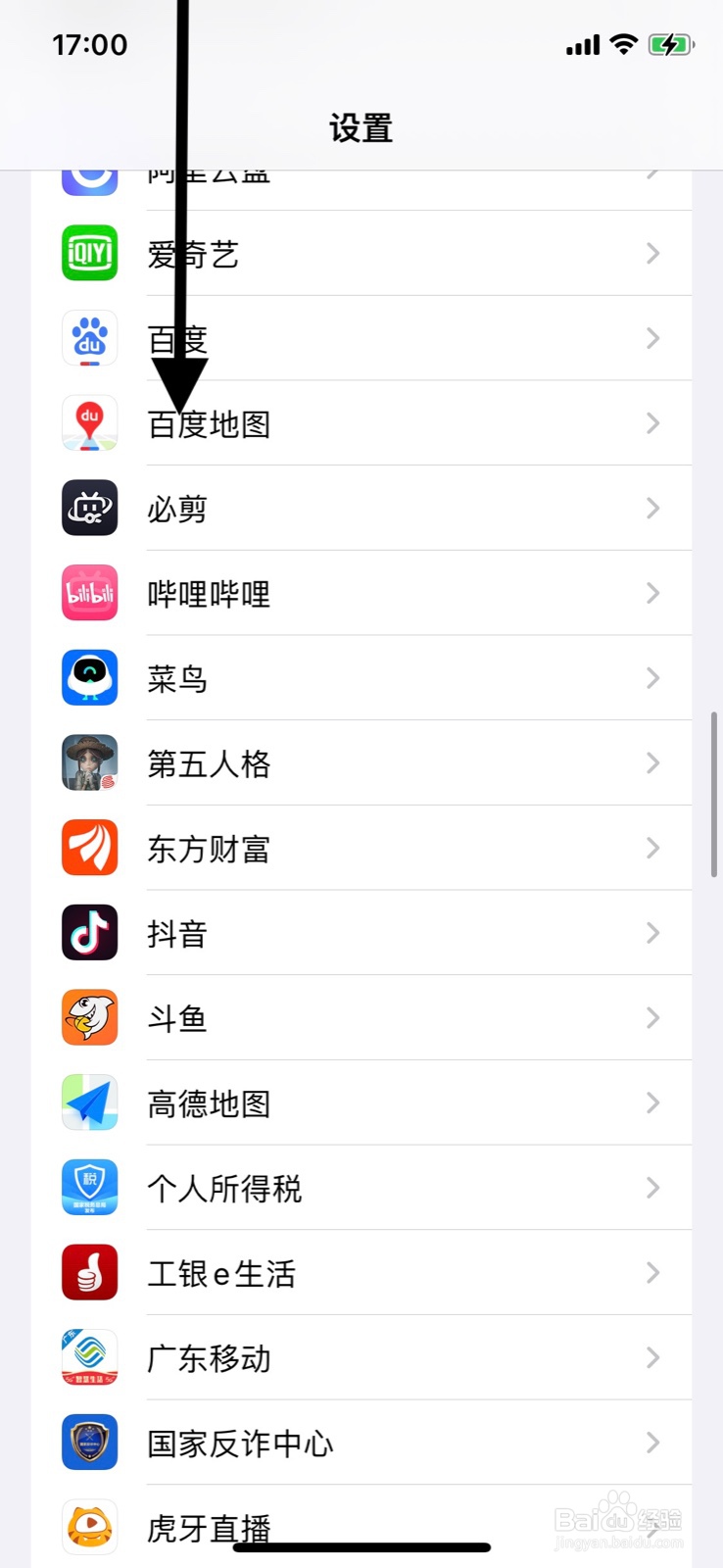Screen dimensions: 723x1568
Task: Tap the 爱奇艺 app icon
Action: 89,253
